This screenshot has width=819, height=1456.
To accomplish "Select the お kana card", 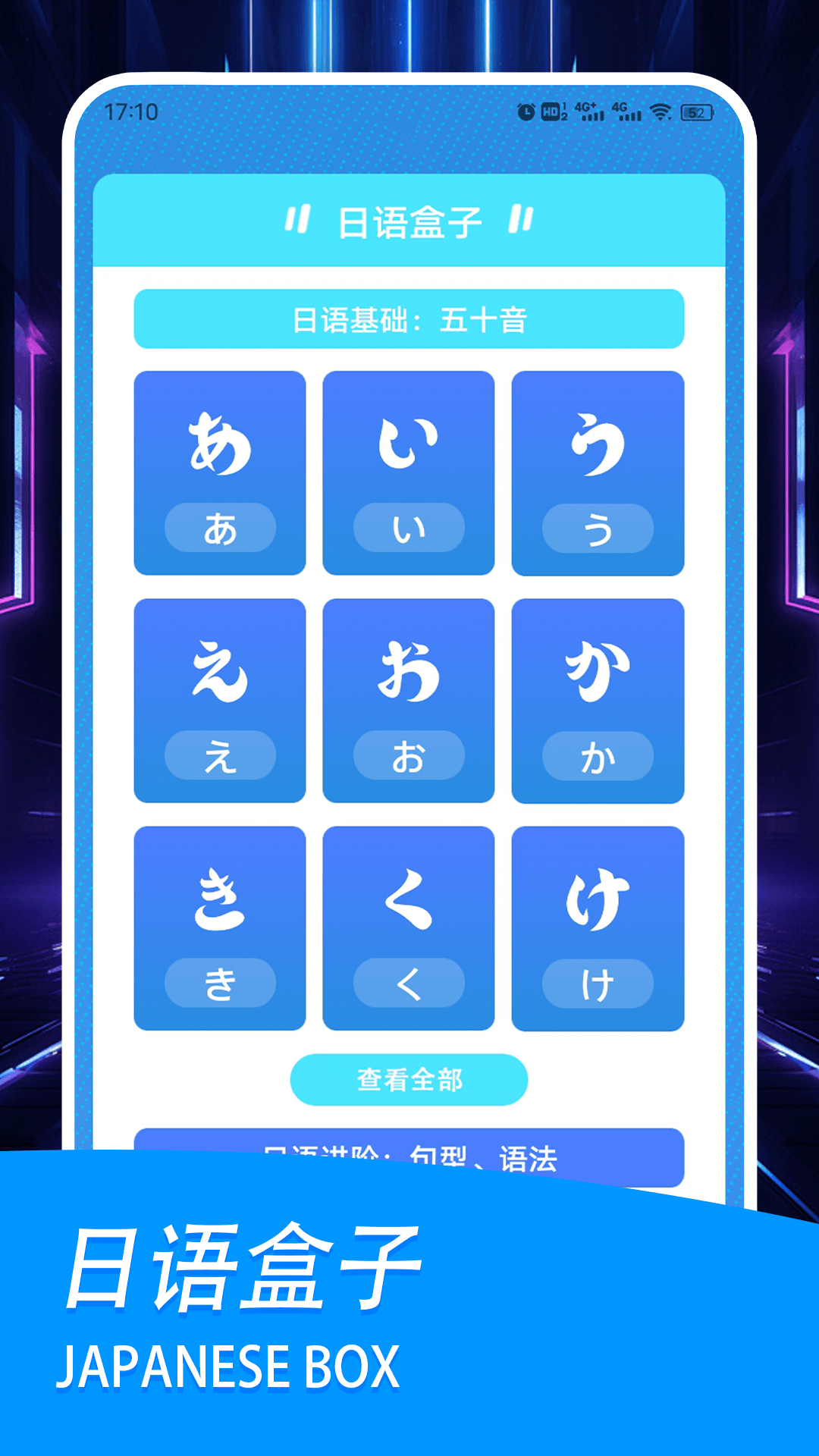I will [409, 682].
